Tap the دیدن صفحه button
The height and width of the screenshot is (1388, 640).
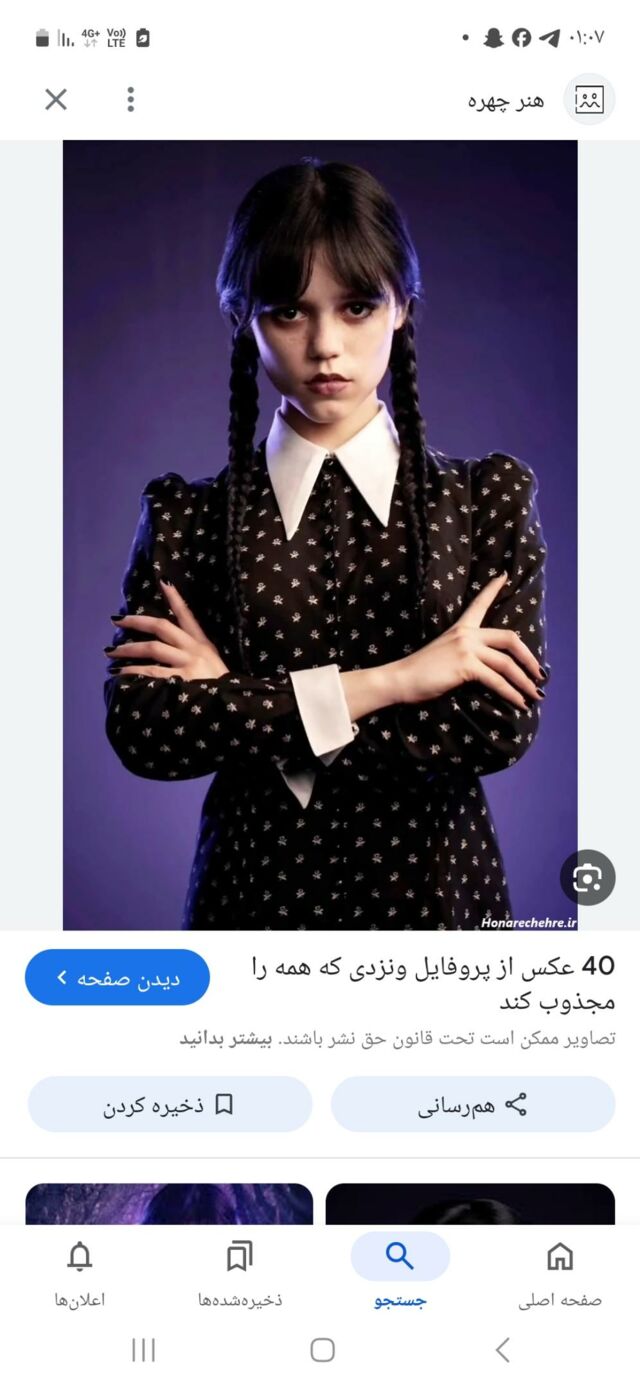pos(117,977)
